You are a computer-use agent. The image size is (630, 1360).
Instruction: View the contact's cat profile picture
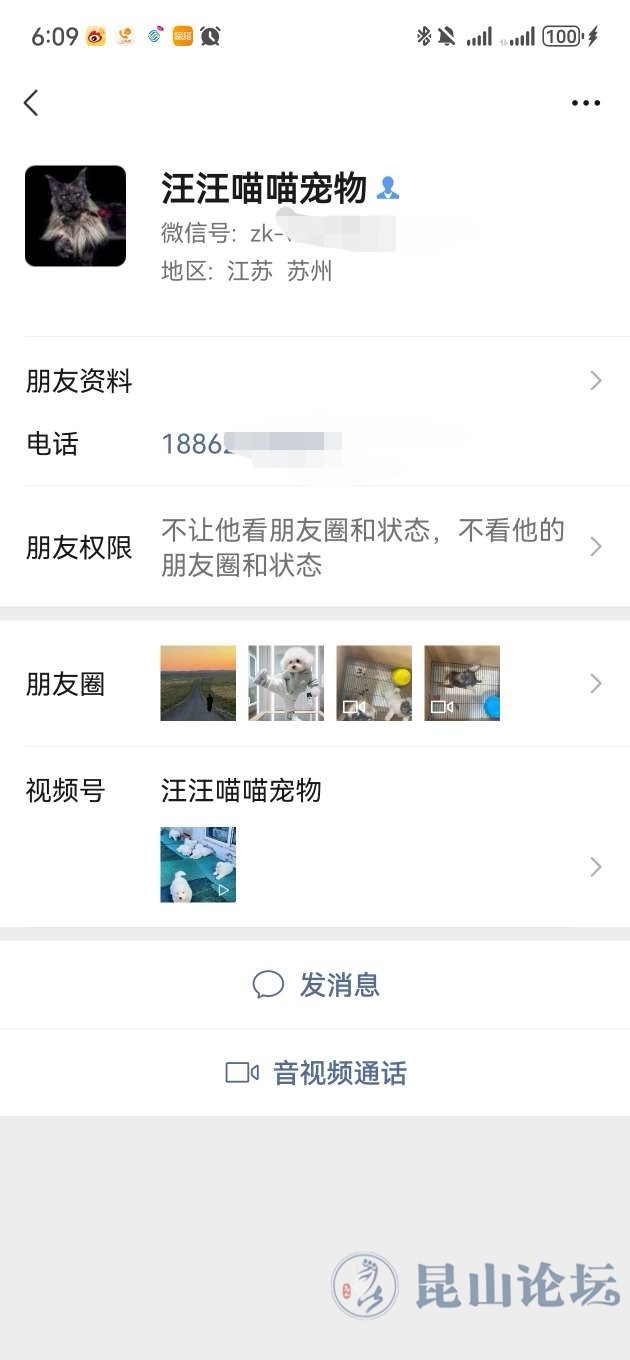point(76,216)
